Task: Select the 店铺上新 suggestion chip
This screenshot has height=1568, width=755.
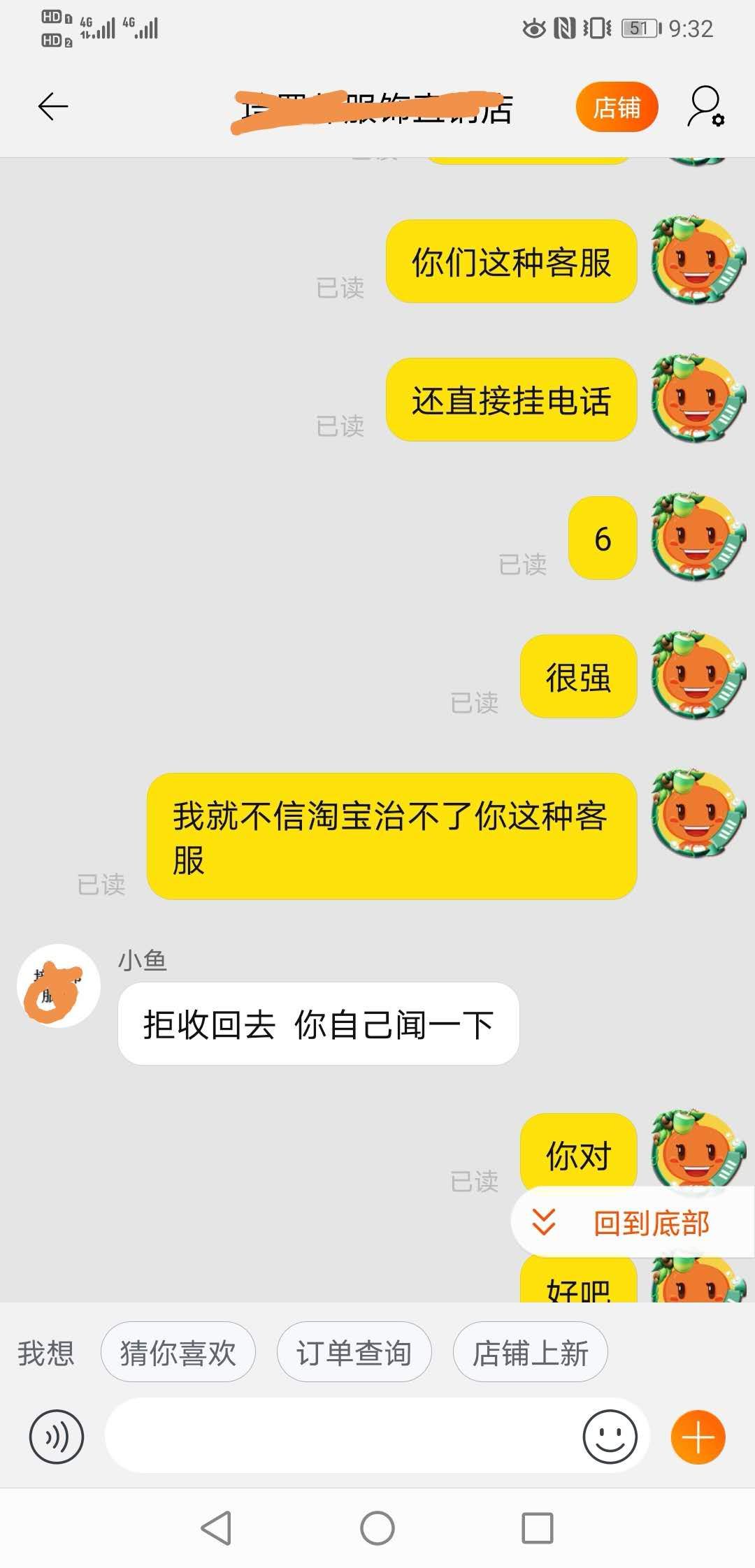Action: pyautogui.click(x=531, y=1352)
